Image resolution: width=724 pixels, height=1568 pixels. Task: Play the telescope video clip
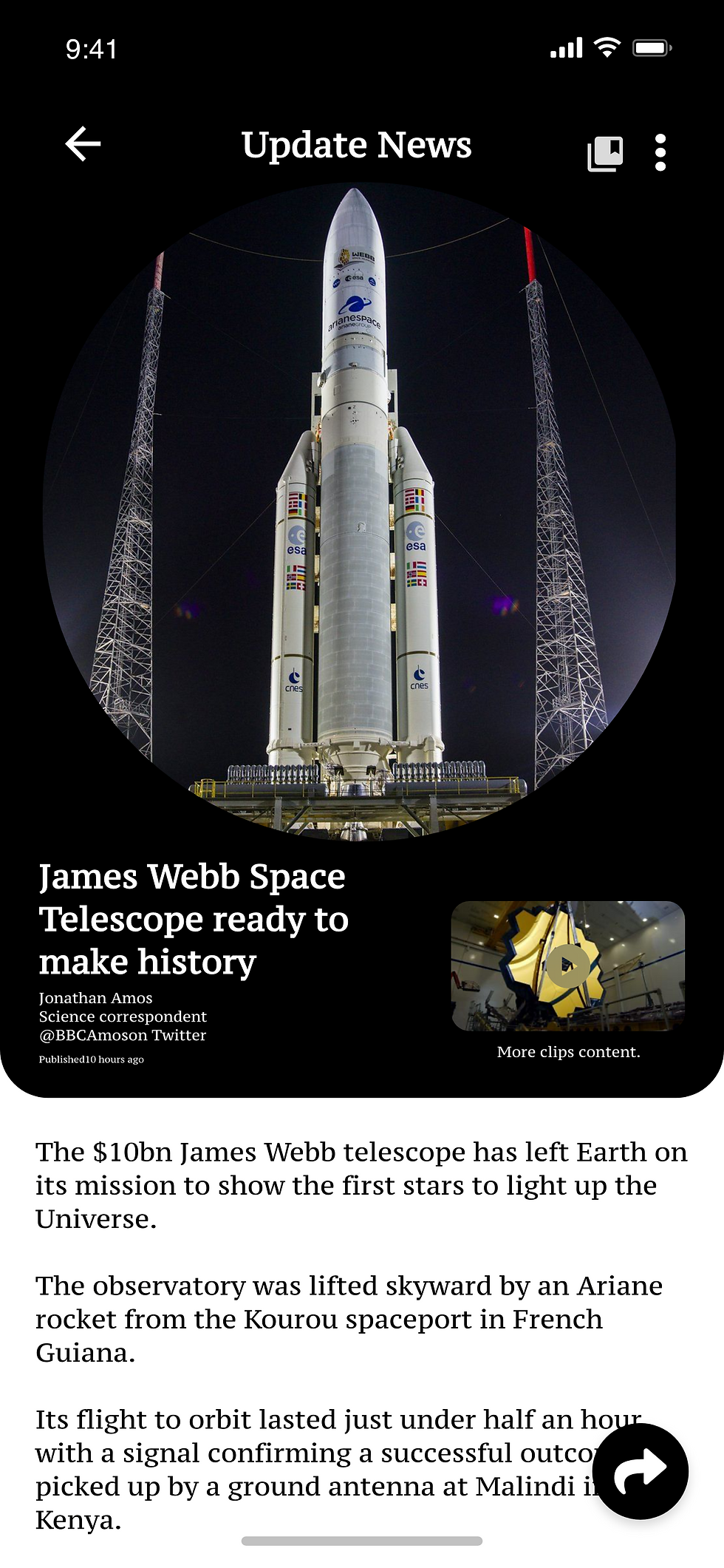click(567, 965)
